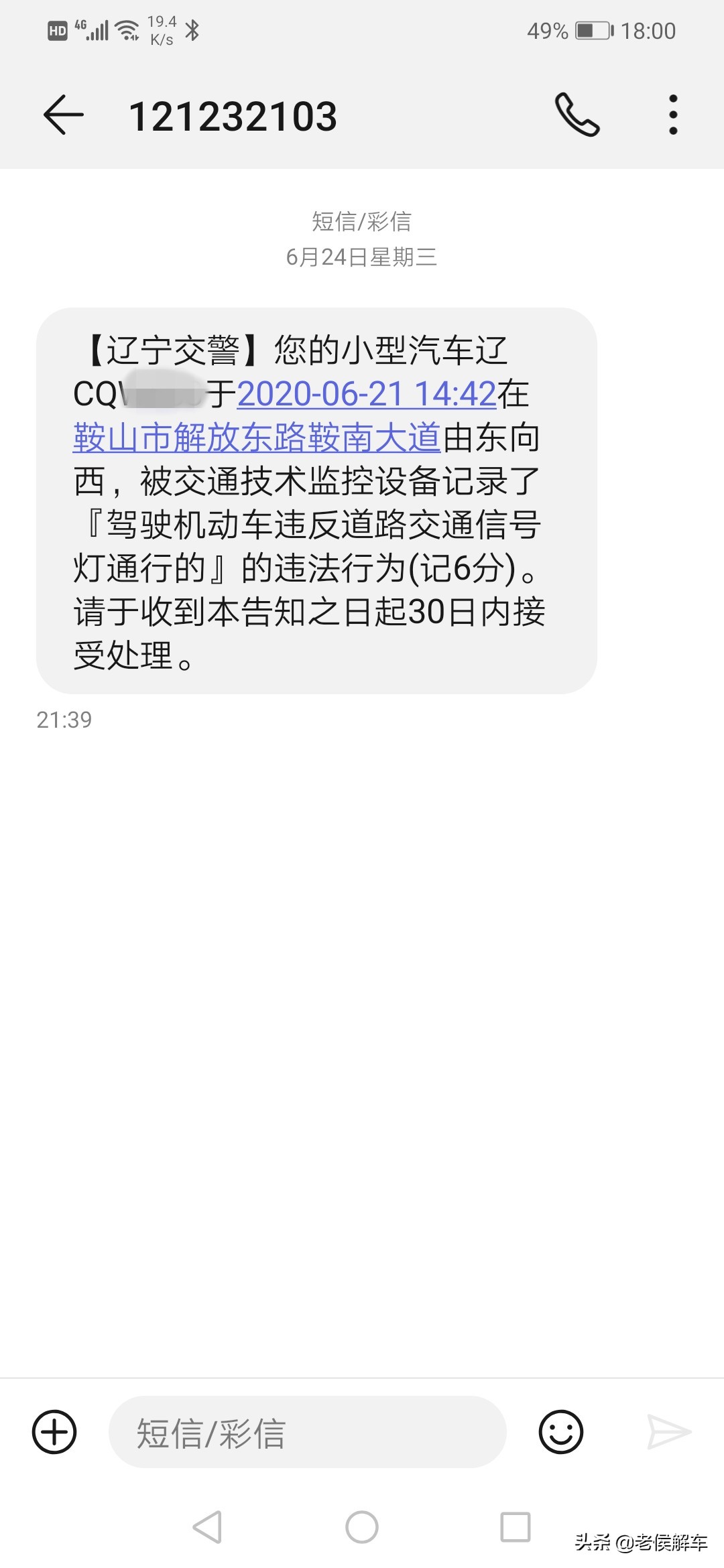Open the emoji picker
The image size is (724, 1568).
pos(560,1432)
